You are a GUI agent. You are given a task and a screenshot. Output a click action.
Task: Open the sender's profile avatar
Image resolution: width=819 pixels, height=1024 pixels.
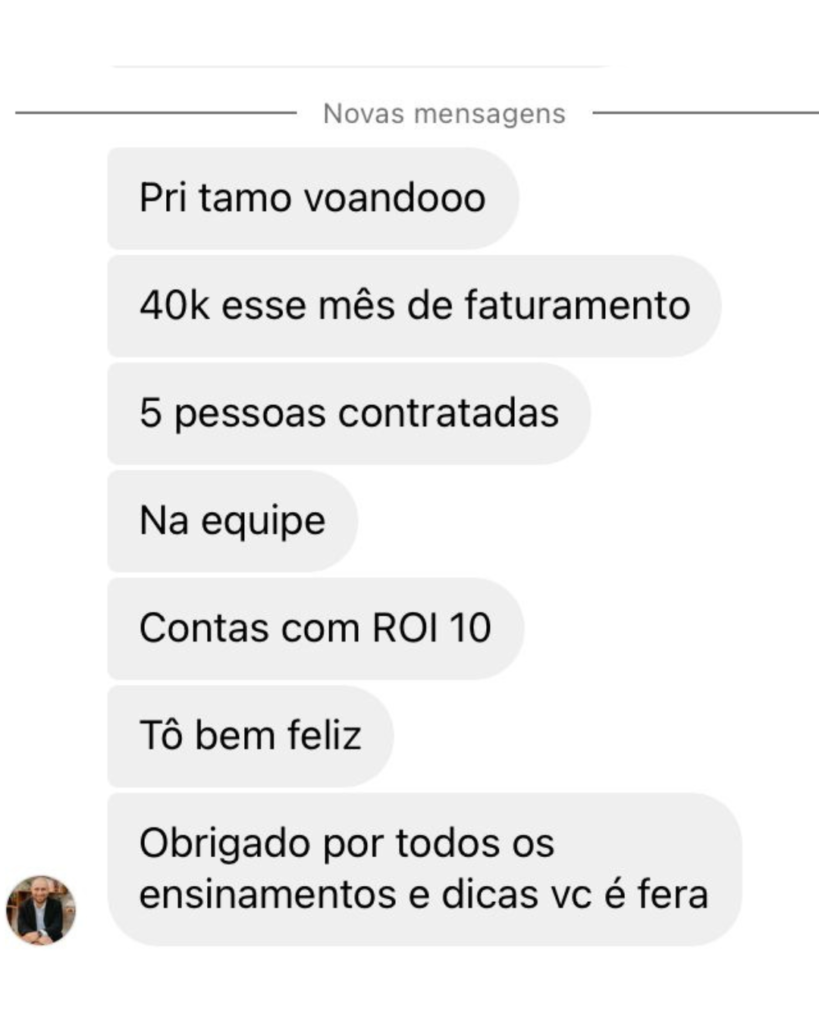click(41, 910)
